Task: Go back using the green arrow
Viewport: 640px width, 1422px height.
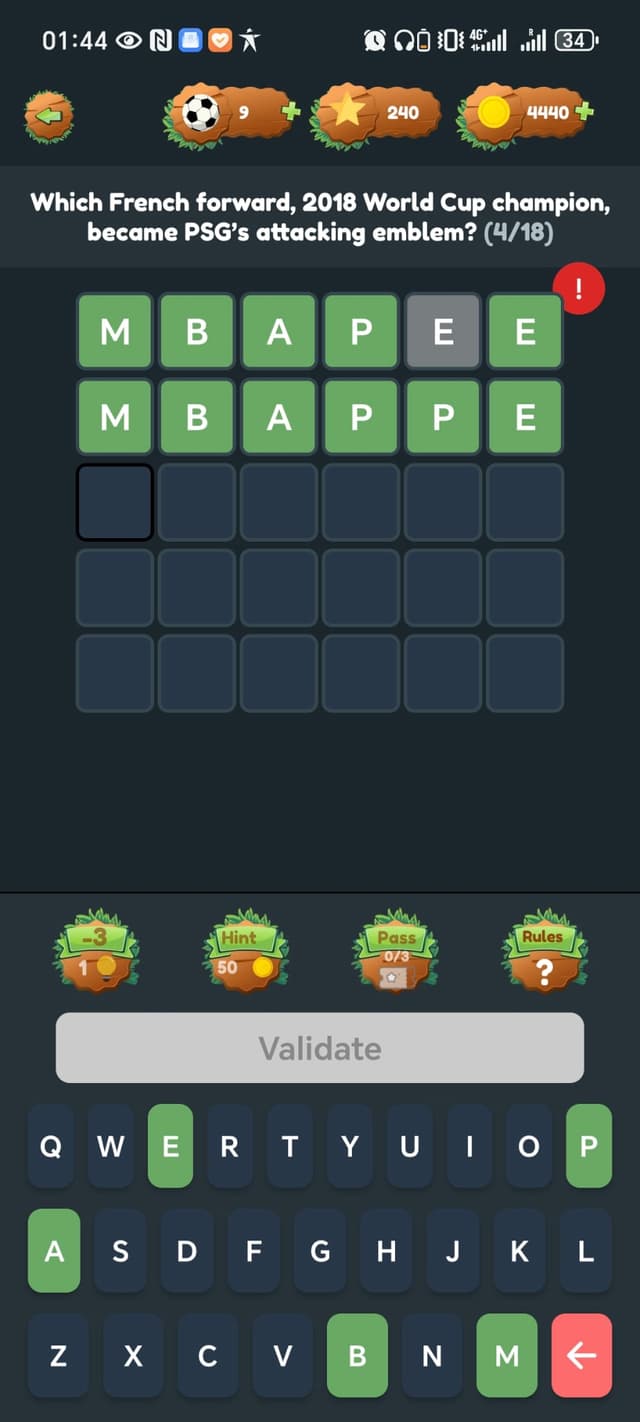Action: click(49, 115)
